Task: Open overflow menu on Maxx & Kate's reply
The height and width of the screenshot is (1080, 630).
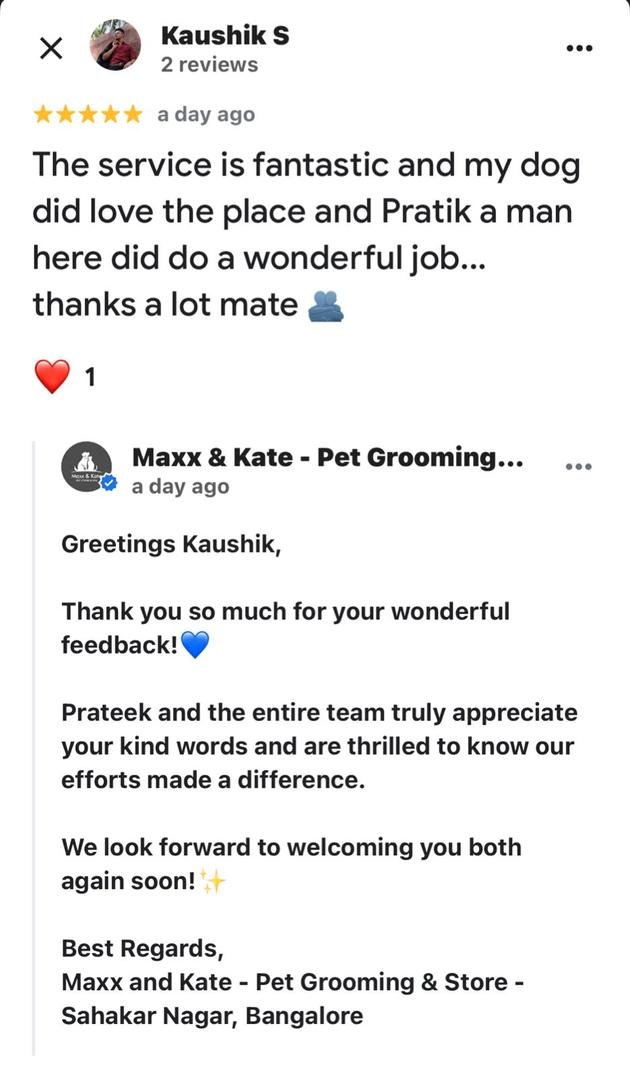Action: tap(579, 467)
